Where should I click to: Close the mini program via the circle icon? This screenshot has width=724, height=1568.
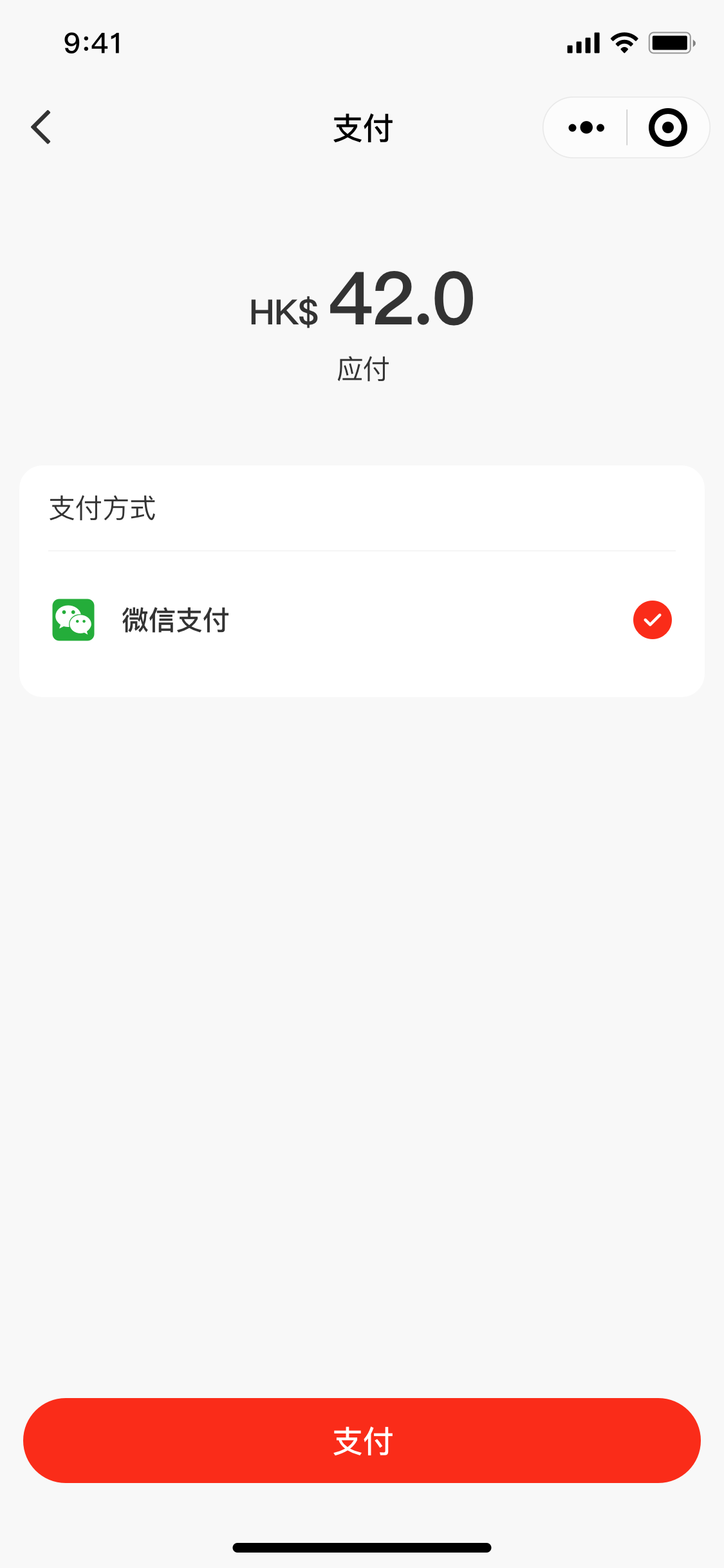point(667,127)
